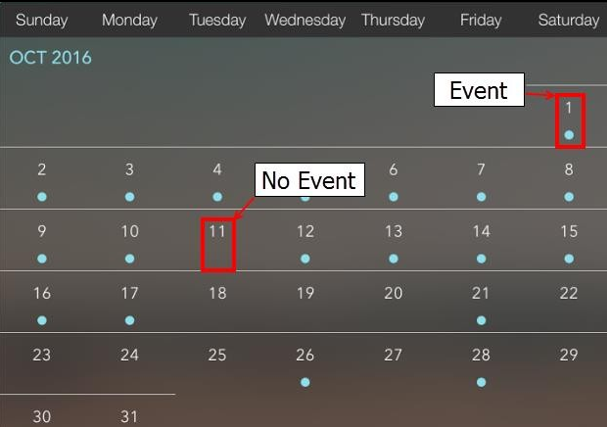Select October 1 on the calendar

569,108
